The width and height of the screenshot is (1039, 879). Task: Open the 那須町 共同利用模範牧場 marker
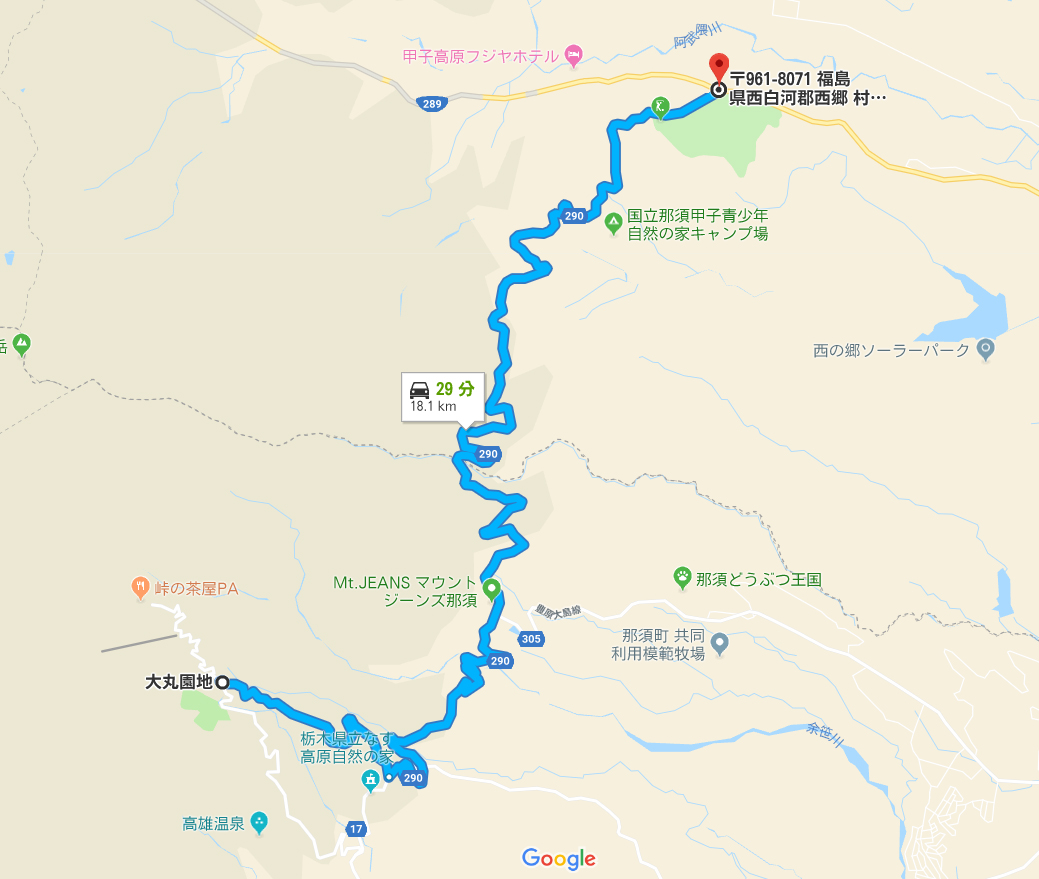coord(720,644)
